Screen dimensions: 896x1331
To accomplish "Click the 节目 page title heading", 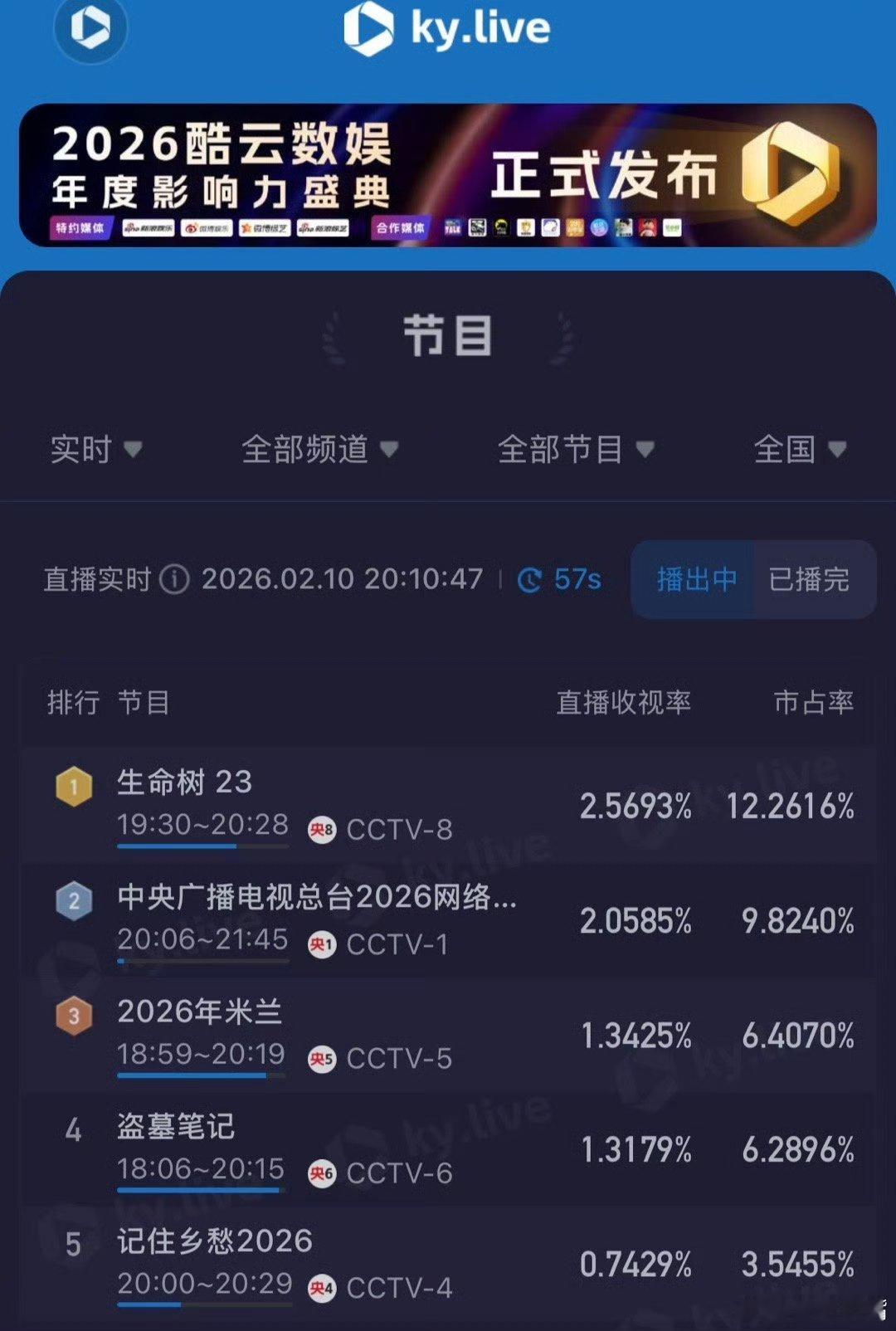I will click(448, 336).
